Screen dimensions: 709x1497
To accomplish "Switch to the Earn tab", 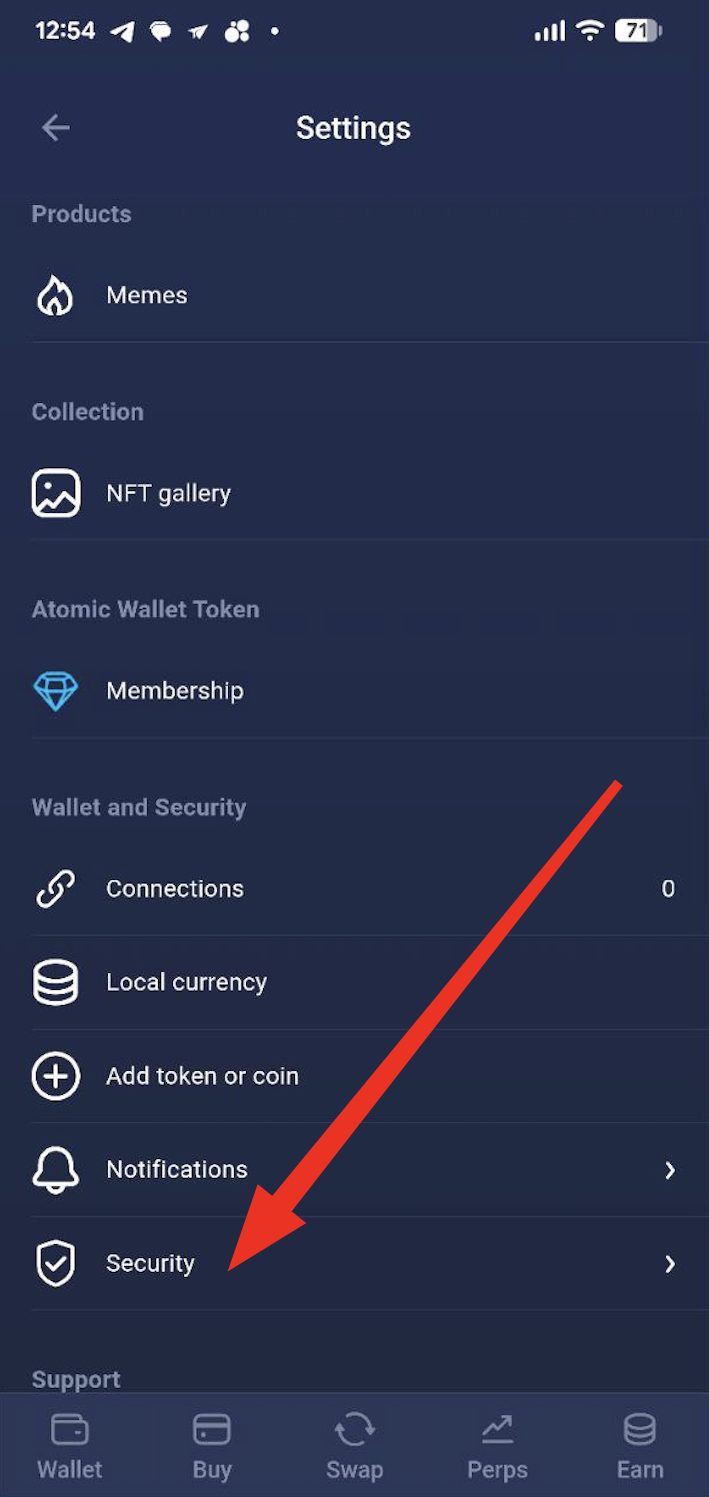I will pyautogui.click(x=639, y=1446).
